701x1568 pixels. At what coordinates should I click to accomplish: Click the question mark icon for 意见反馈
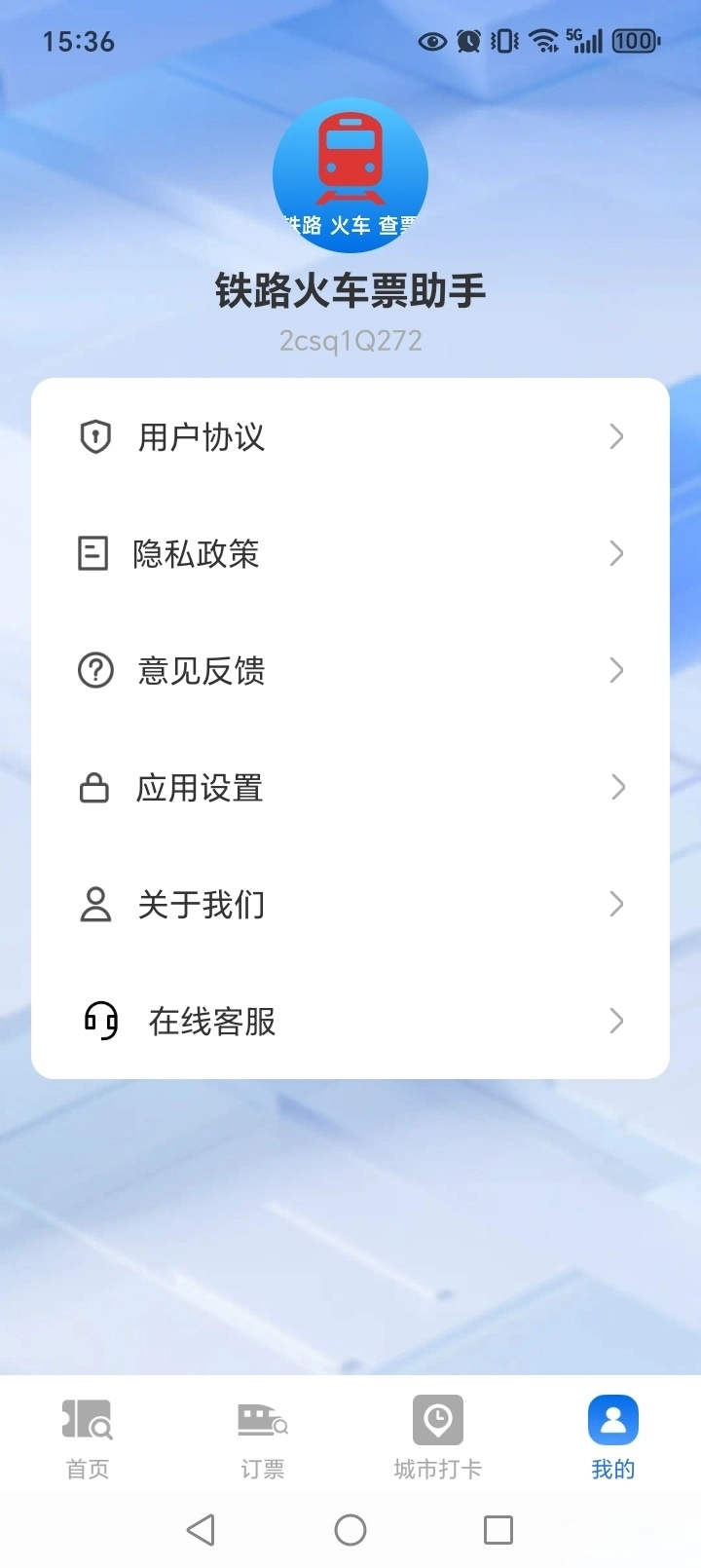pyautogui.click(x=94, y=670)
